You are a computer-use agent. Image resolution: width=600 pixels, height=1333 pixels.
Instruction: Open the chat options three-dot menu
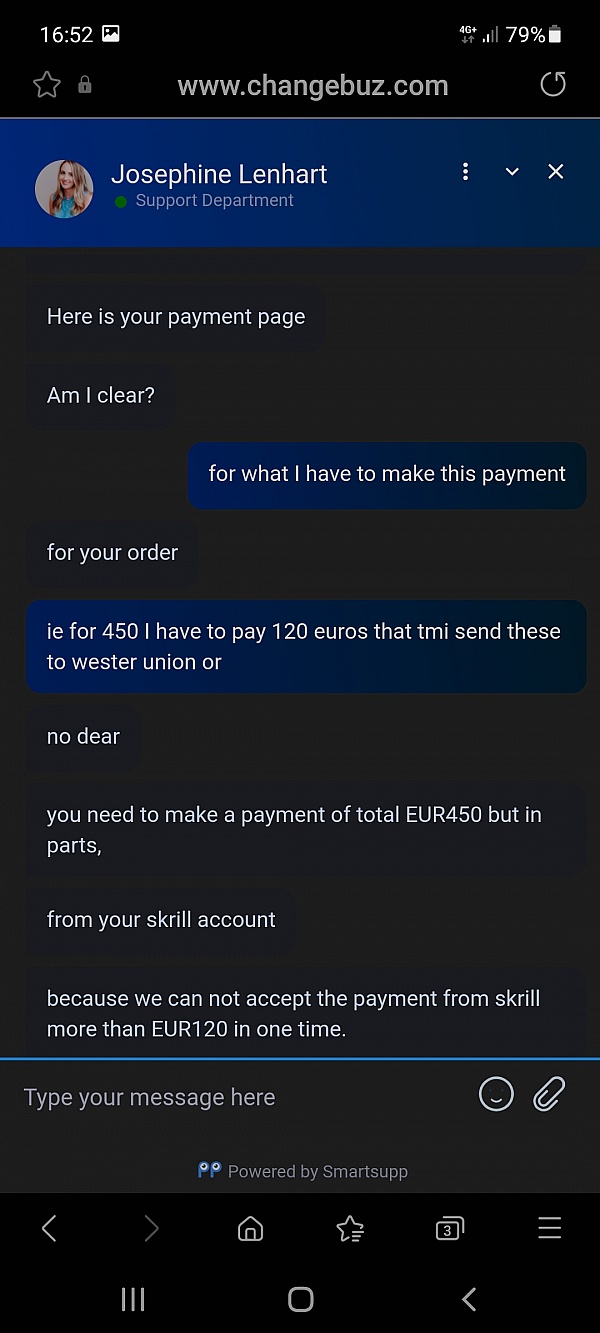pos(465,172)
